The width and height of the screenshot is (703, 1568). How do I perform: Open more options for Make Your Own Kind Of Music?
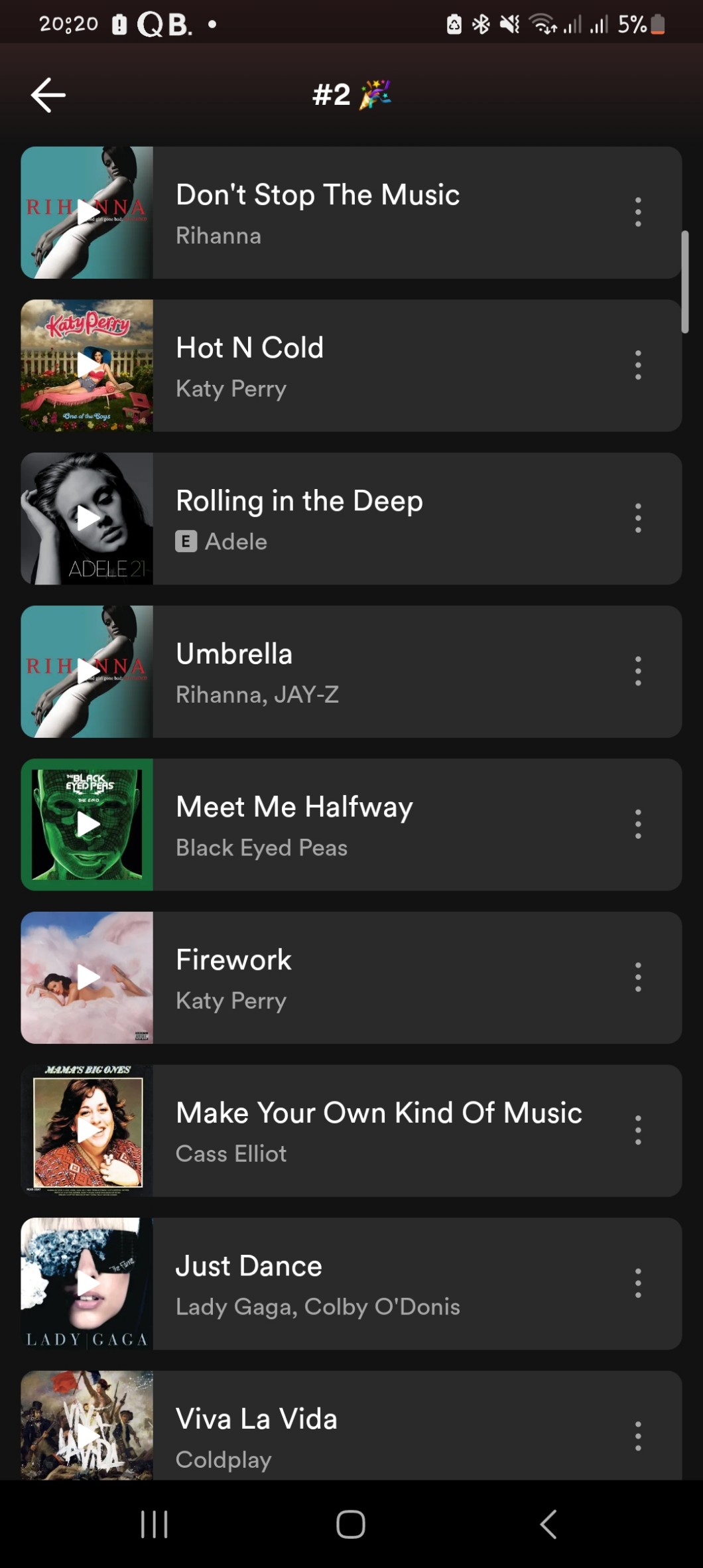pyautogui.click(x=638, y=1130)
